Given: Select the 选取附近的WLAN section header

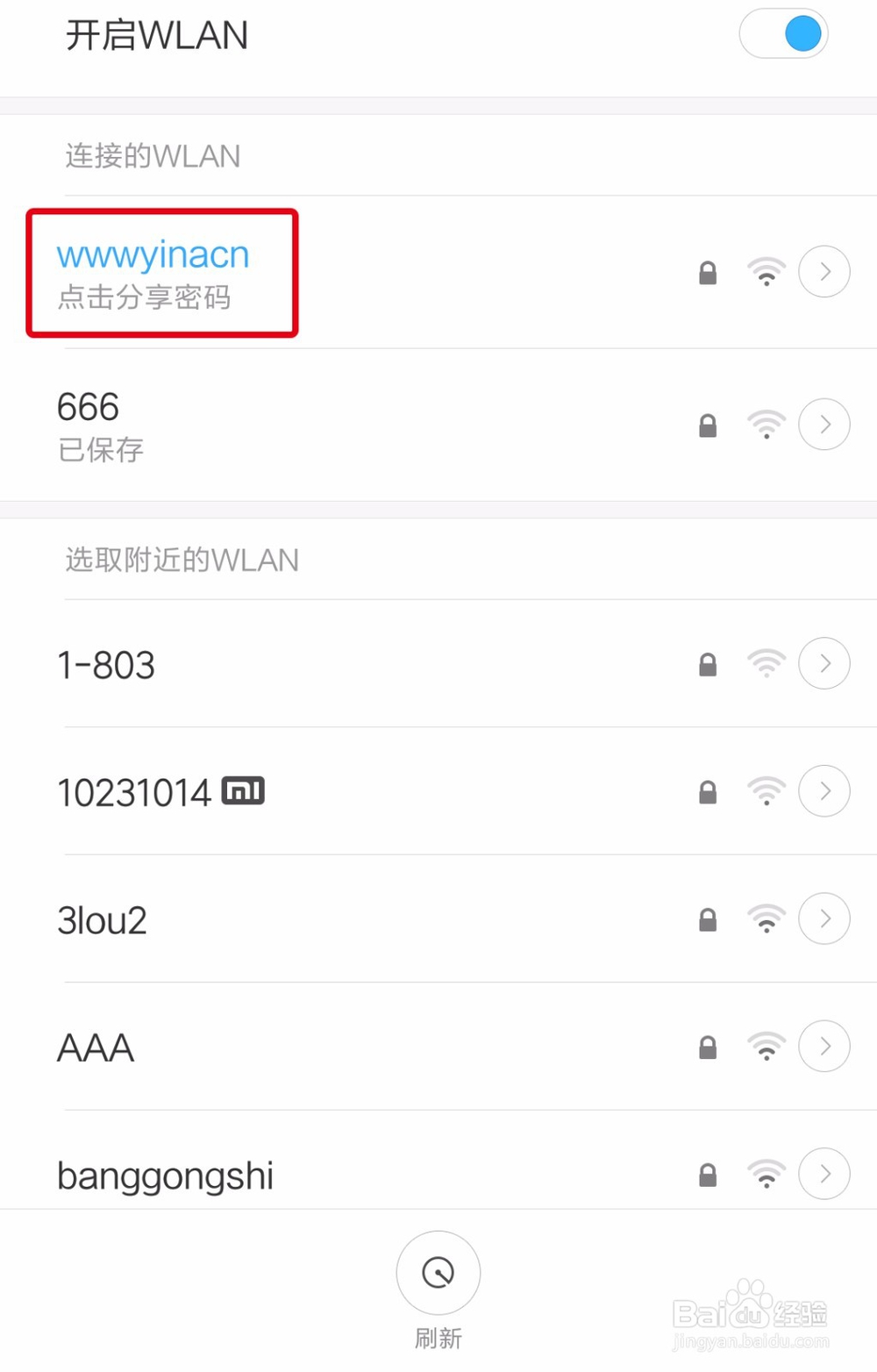Looking at the screenshot, I should pos(182,560).
